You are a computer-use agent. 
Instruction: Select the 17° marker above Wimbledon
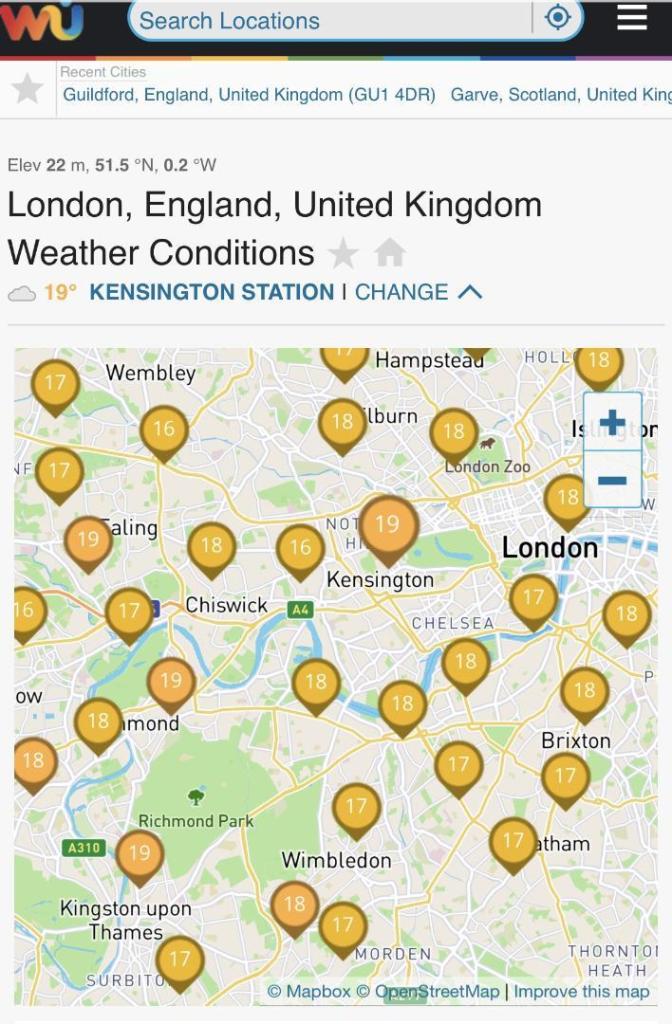click(x=356, y=806)
